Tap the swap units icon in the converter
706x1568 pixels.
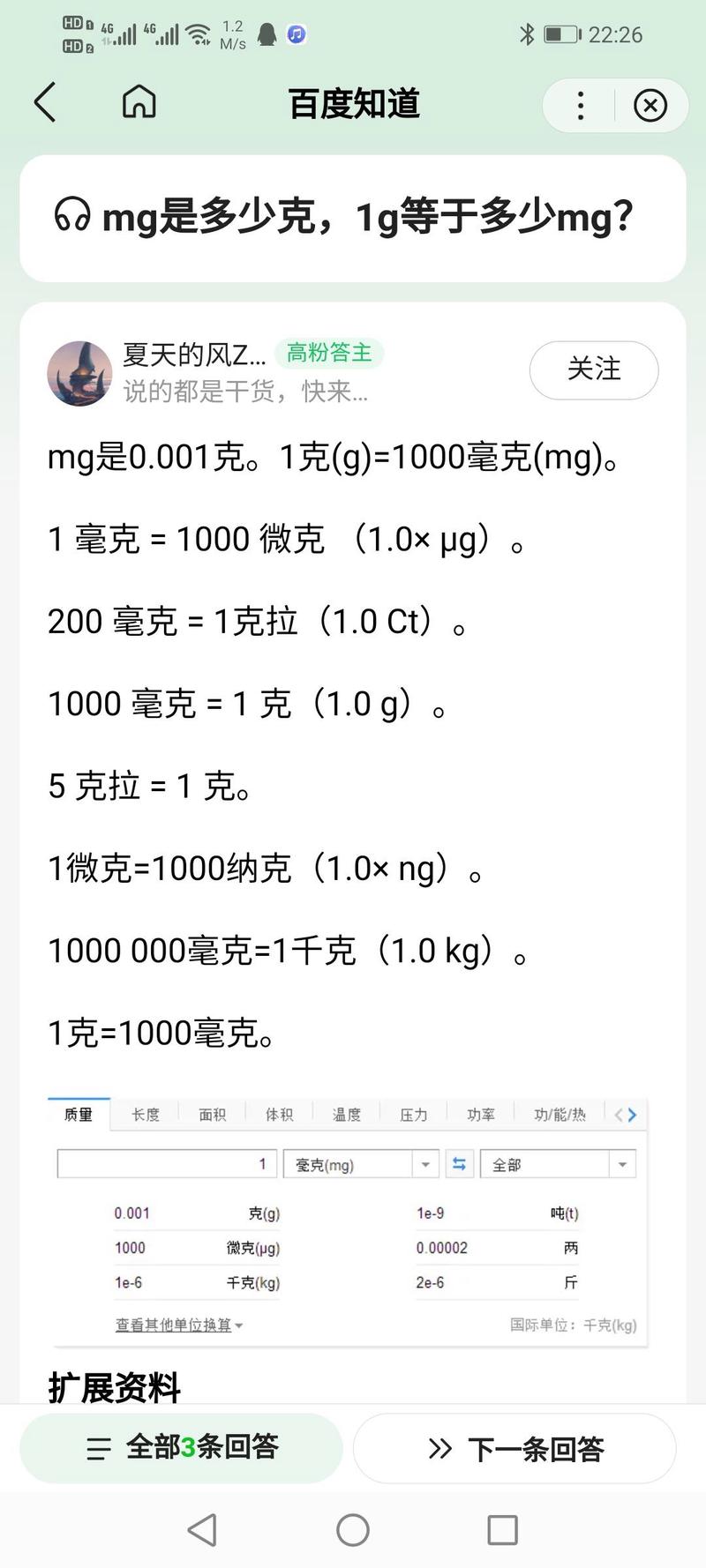point(458,1163)
